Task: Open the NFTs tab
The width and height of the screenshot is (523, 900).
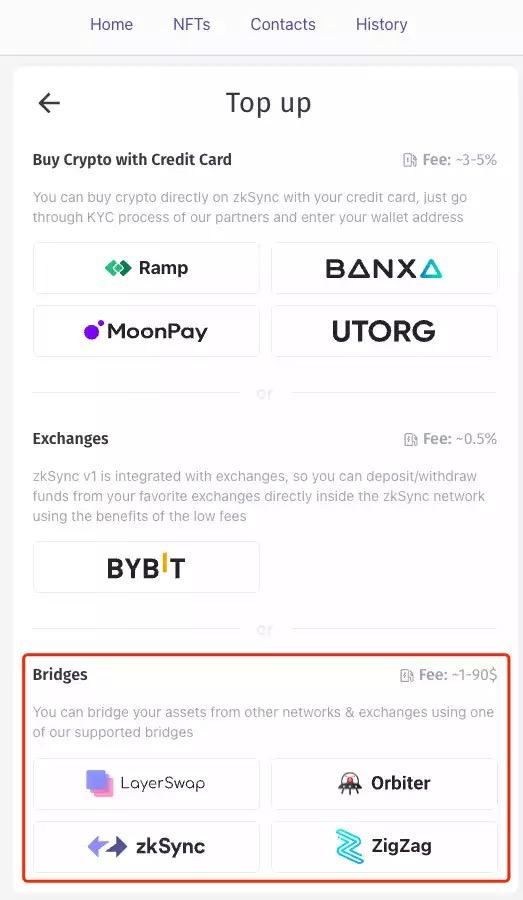Action: click(x=192, y=25)
